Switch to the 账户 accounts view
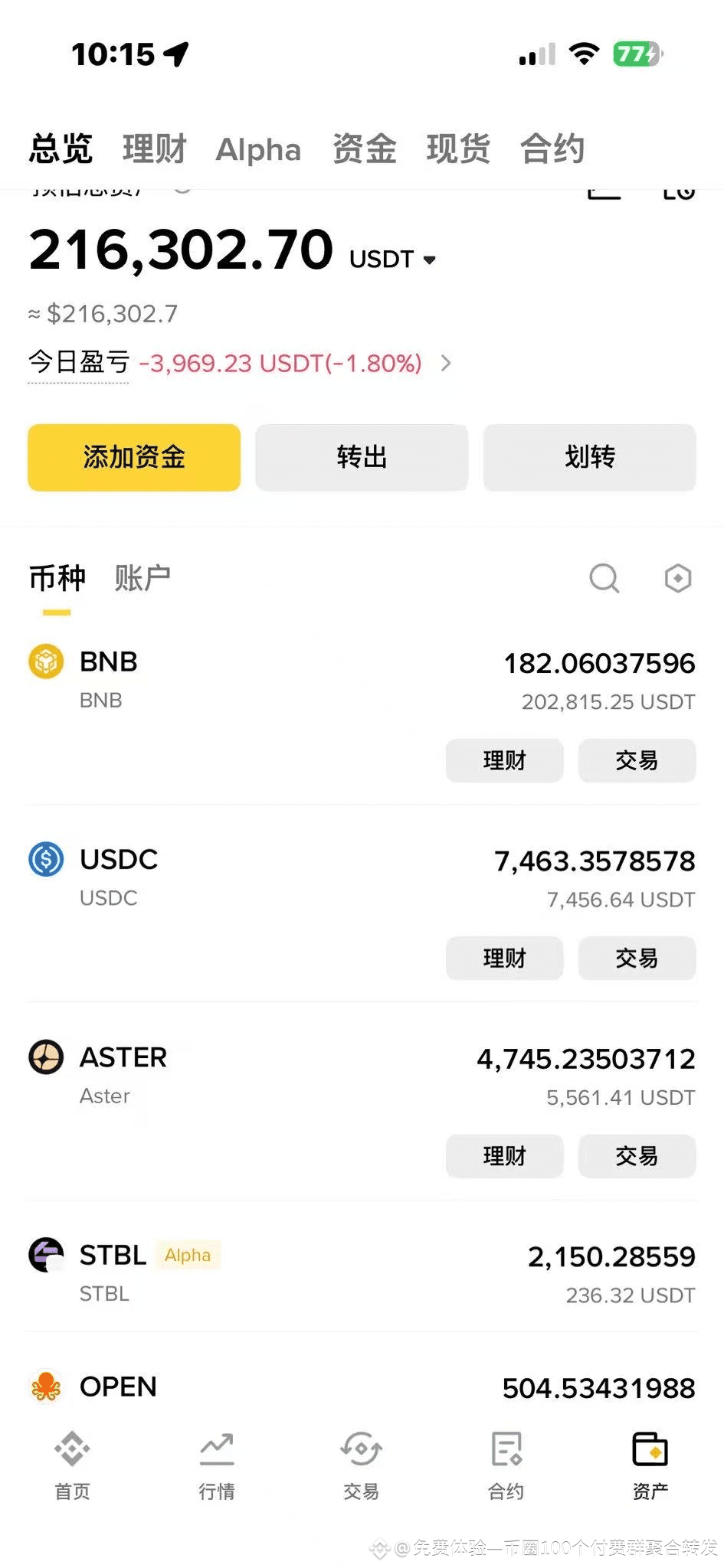The image size is (724, 1568). pyautogui.click(x=143, y=578)
